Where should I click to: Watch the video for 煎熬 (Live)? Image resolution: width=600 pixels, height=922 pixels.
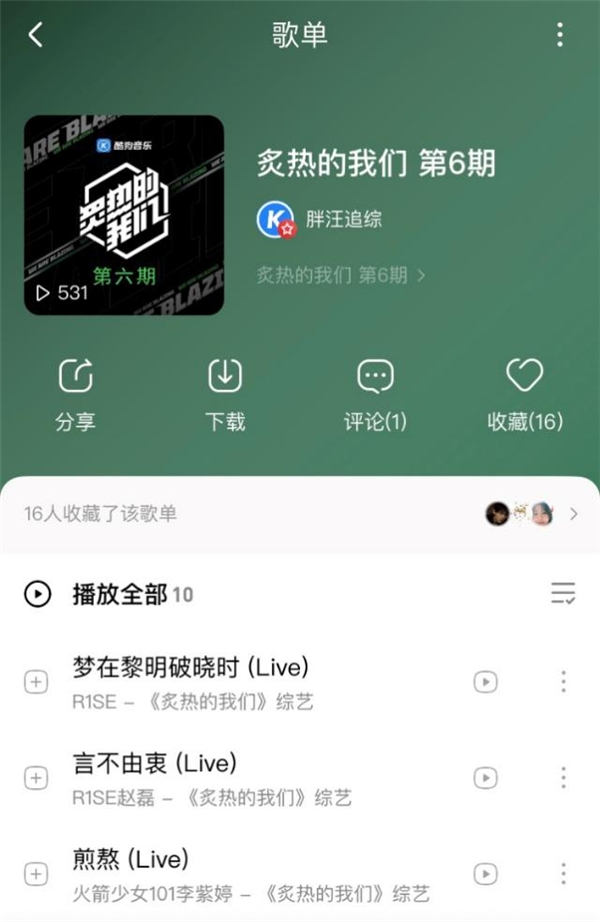[485, 873]
